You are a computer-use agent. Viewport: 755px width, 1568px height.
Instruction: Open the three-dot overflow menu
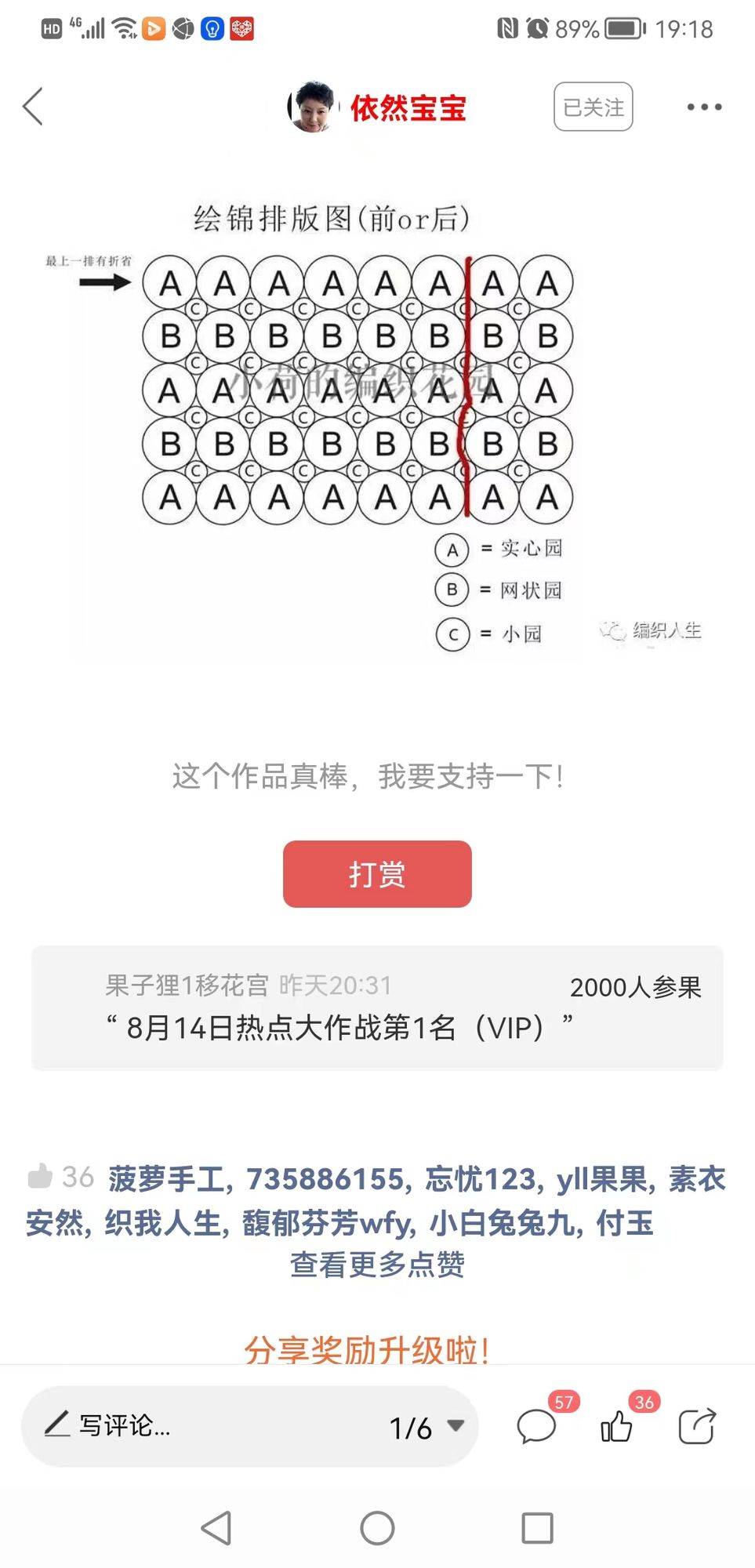point(703,107)
